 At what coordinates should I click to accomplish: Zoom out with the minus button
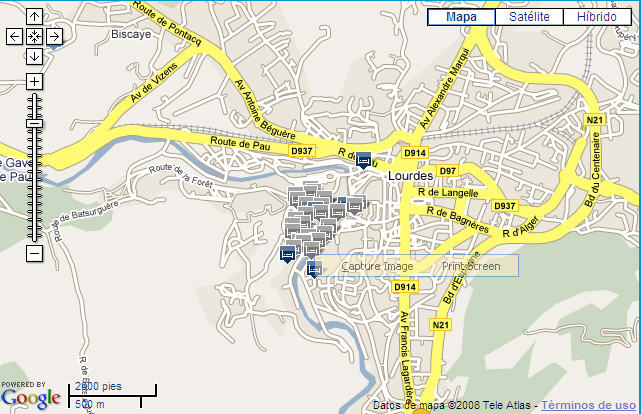tap(34, 254)
